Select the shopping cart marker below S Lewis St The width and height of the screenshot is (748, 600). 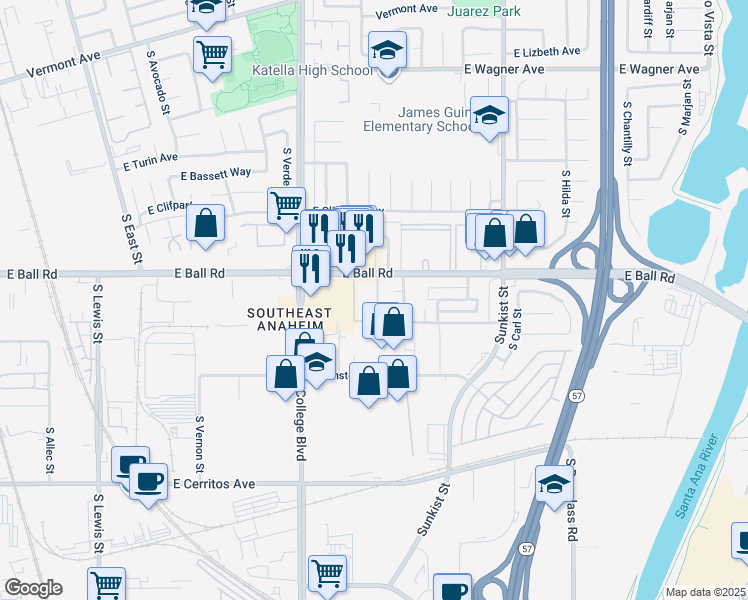click(106, 583)
